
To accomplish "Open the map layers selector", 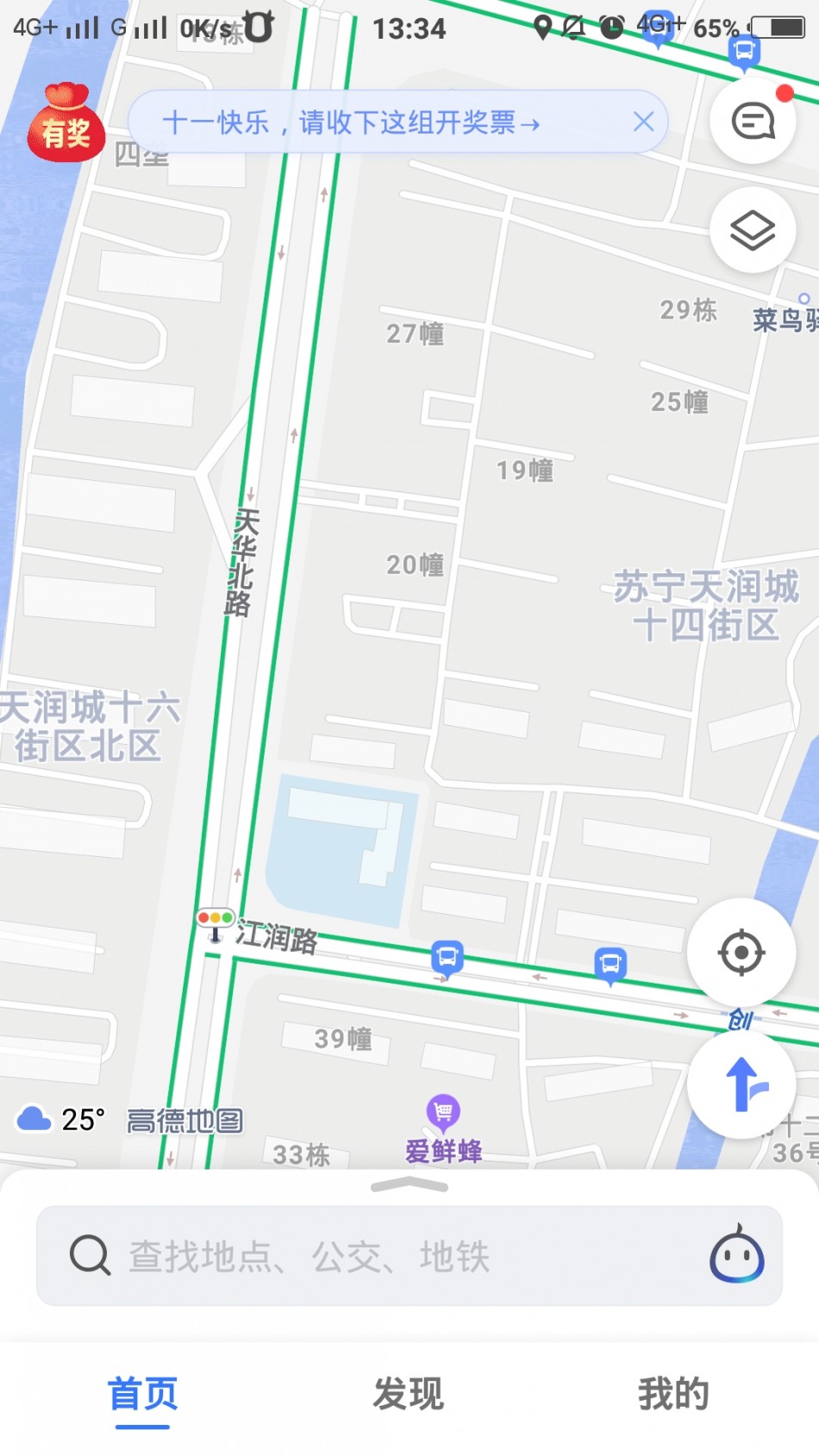I will (753, 230).
